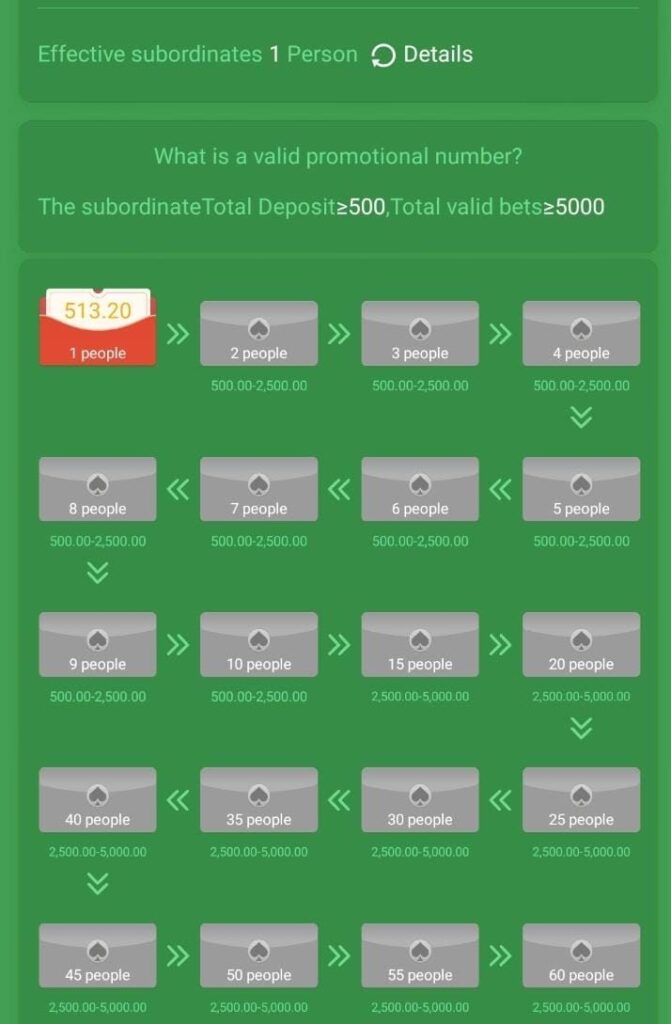This screenshot has height=1024, width=671.
Task: Tap the 15 people envelope
Action: click(419, 644)
